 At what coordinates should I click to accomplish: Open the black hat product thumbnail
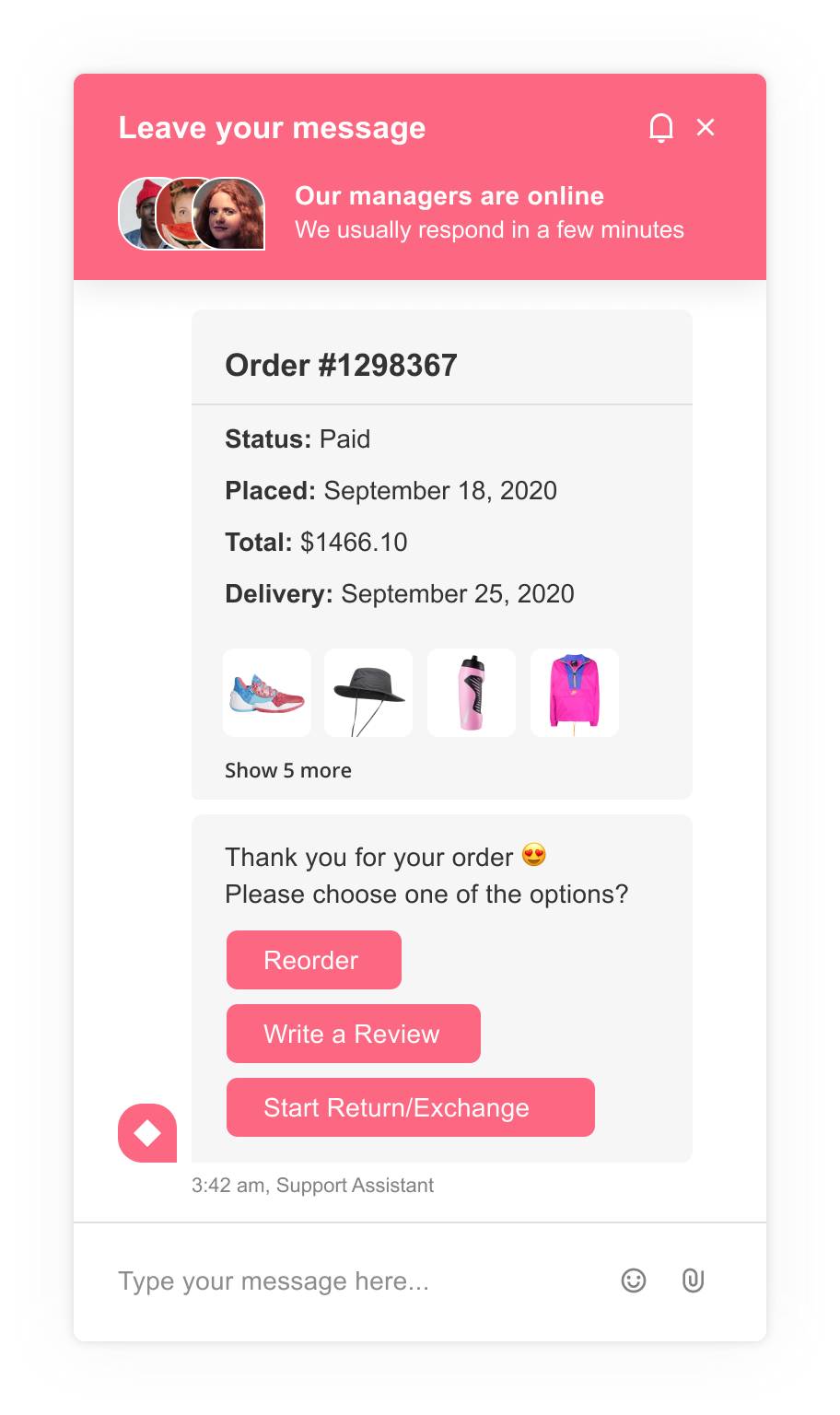click(x=368, y=693)
